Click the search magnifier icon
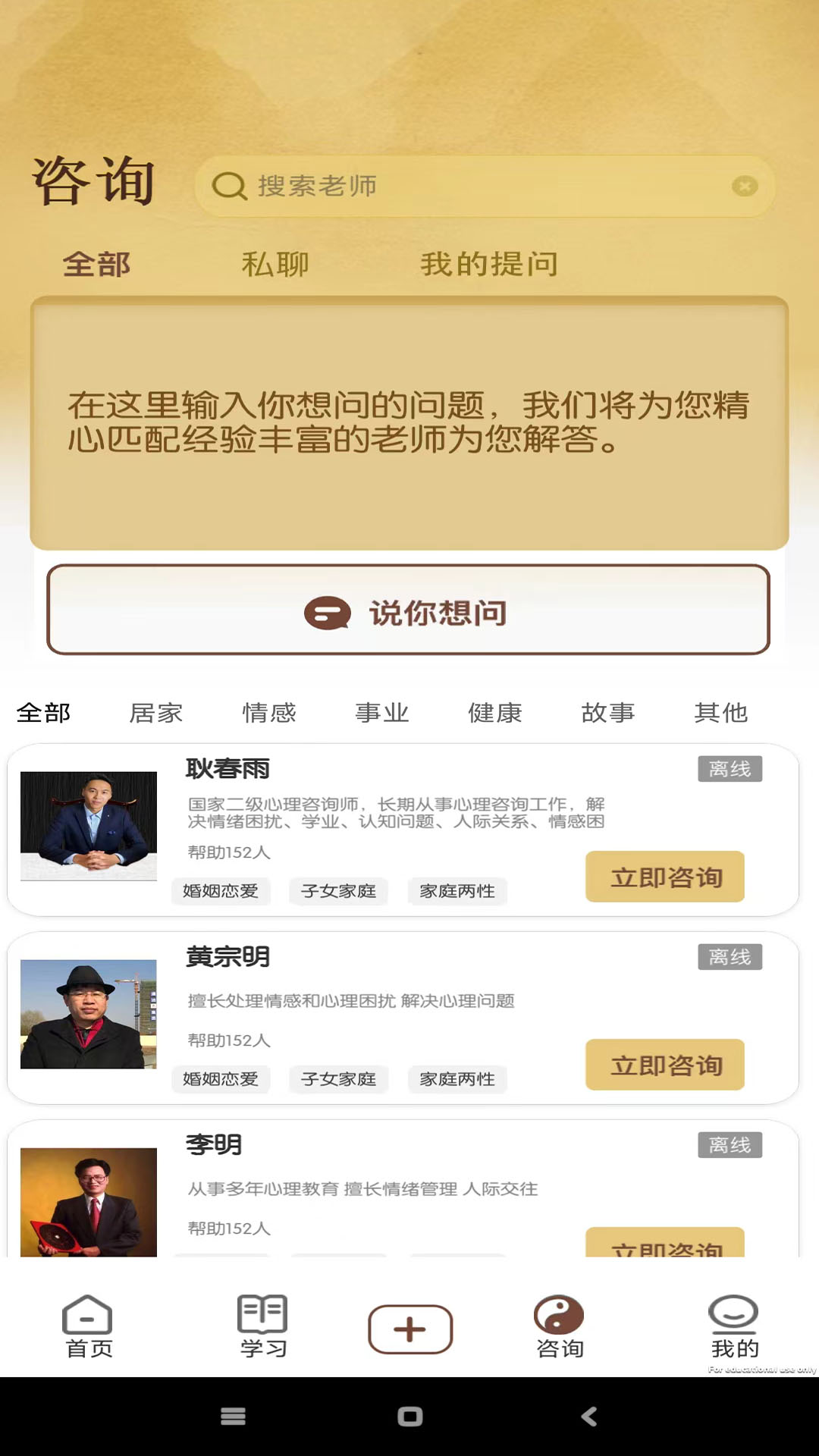The height and width of the screenshot is (1456, 819). point(228,187)
